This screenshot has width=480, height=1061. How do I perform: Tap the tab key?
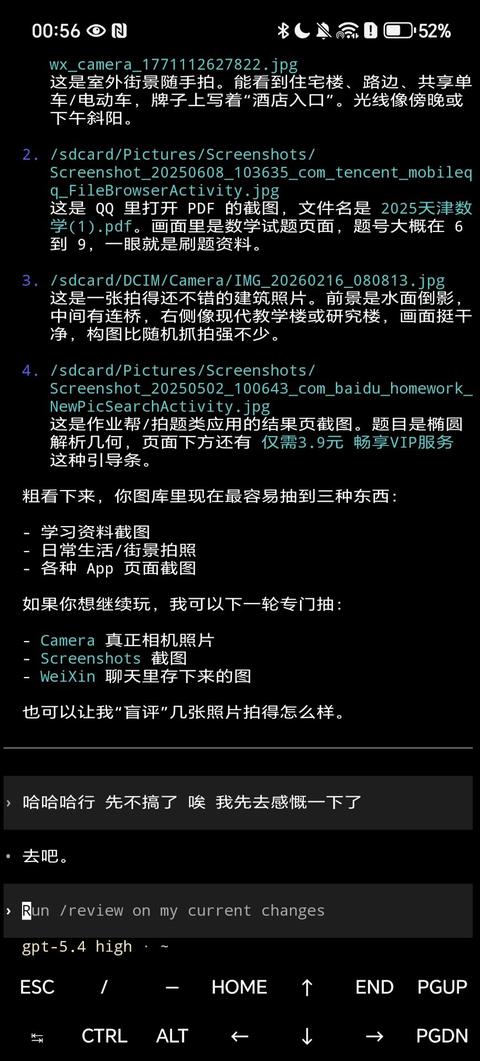37,1036
